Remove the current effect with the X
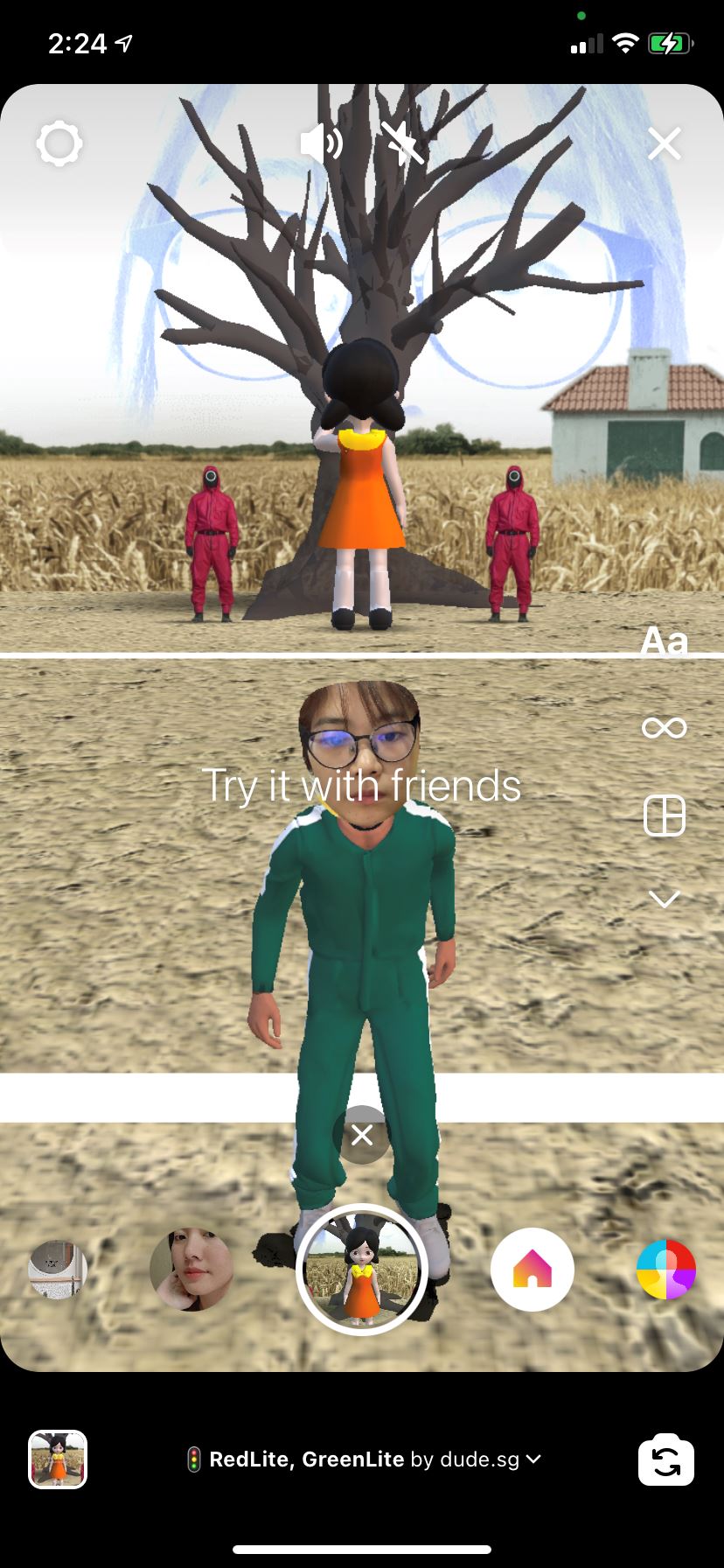The height and width of the screenshot is (1568, 724). coord(362,1136)
